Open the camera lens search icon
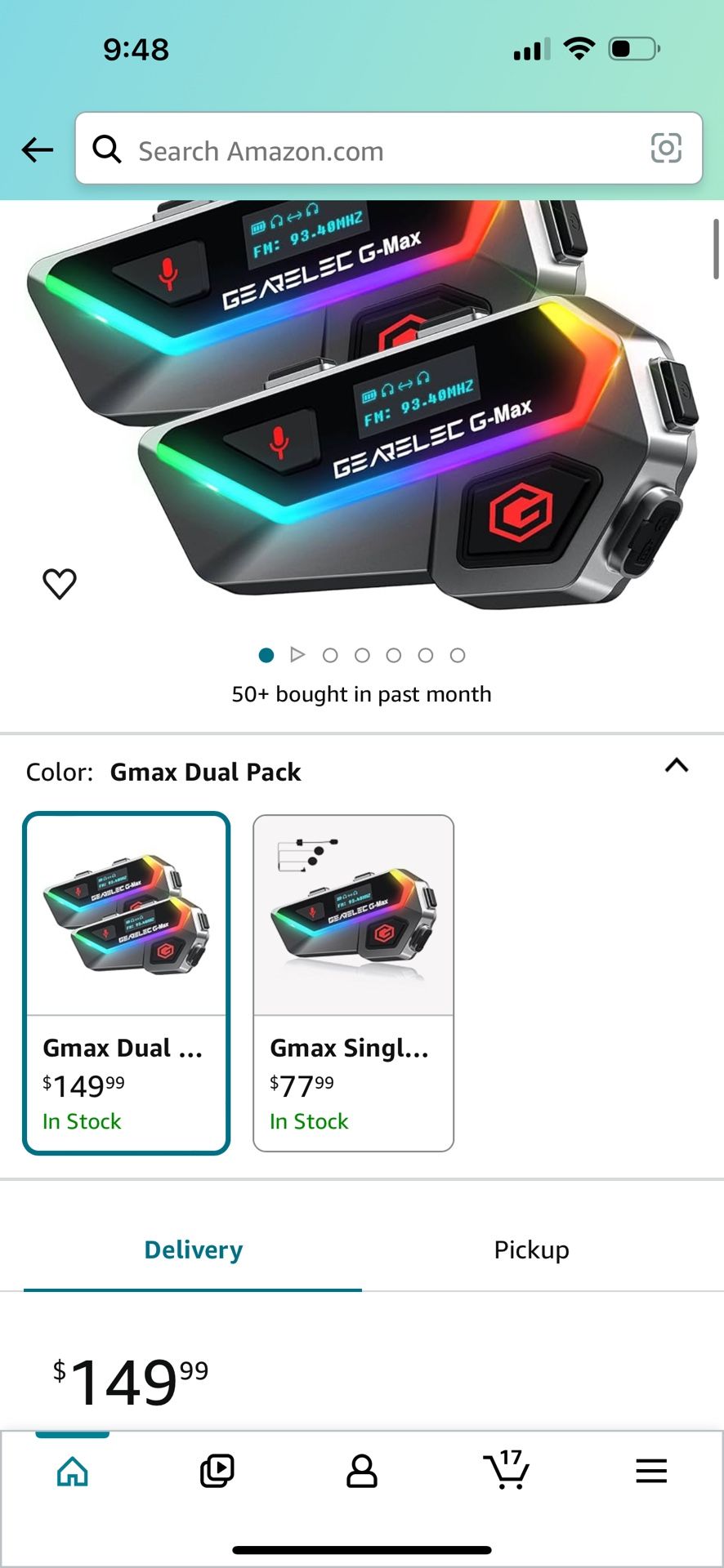This screenshot has height=1568, width=724. (665, 149)
